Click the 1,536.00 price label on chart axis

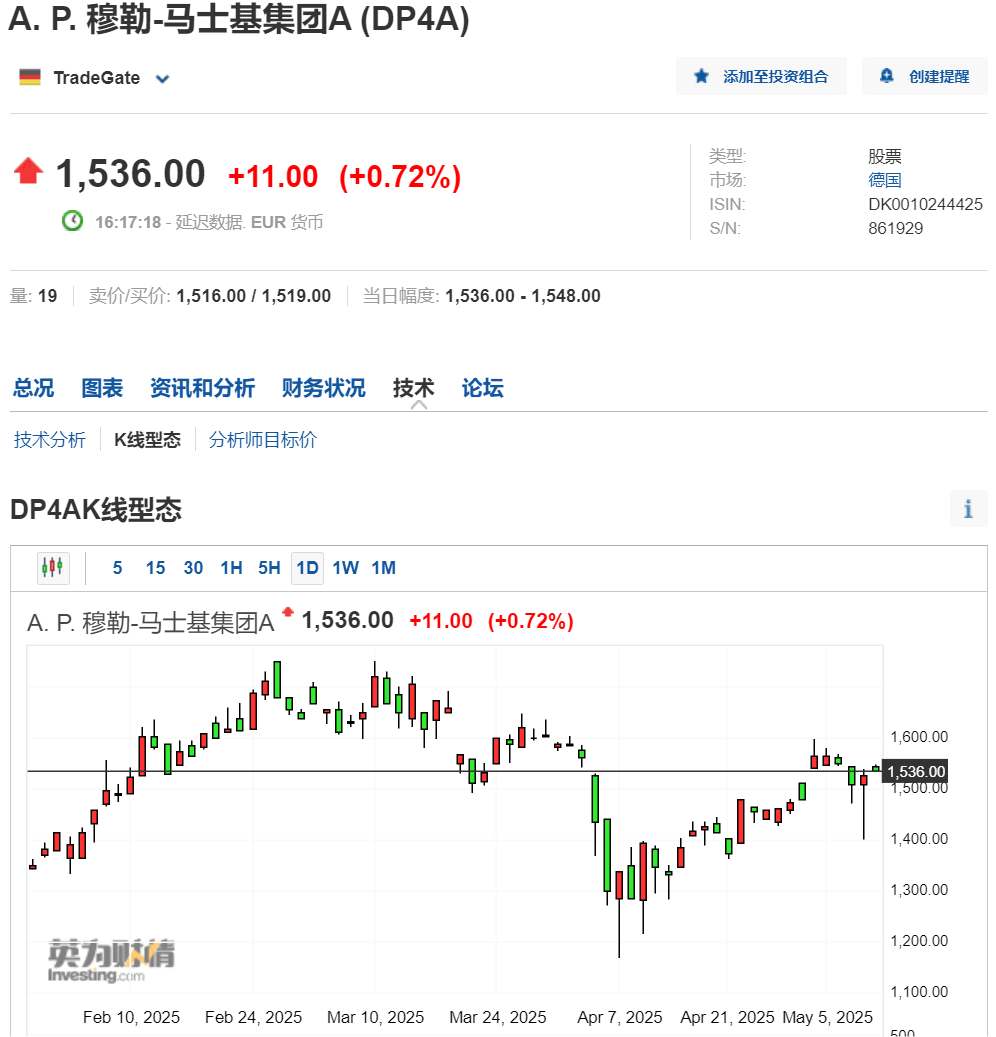(x=915, y=771)
